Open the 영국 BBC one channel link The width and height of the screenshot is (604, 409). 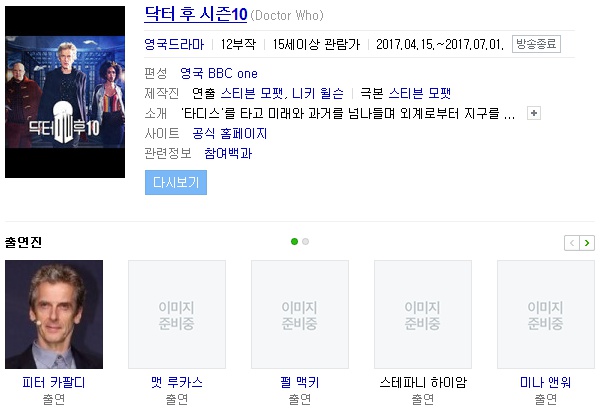pyautogui.click(x=219, y=73)
